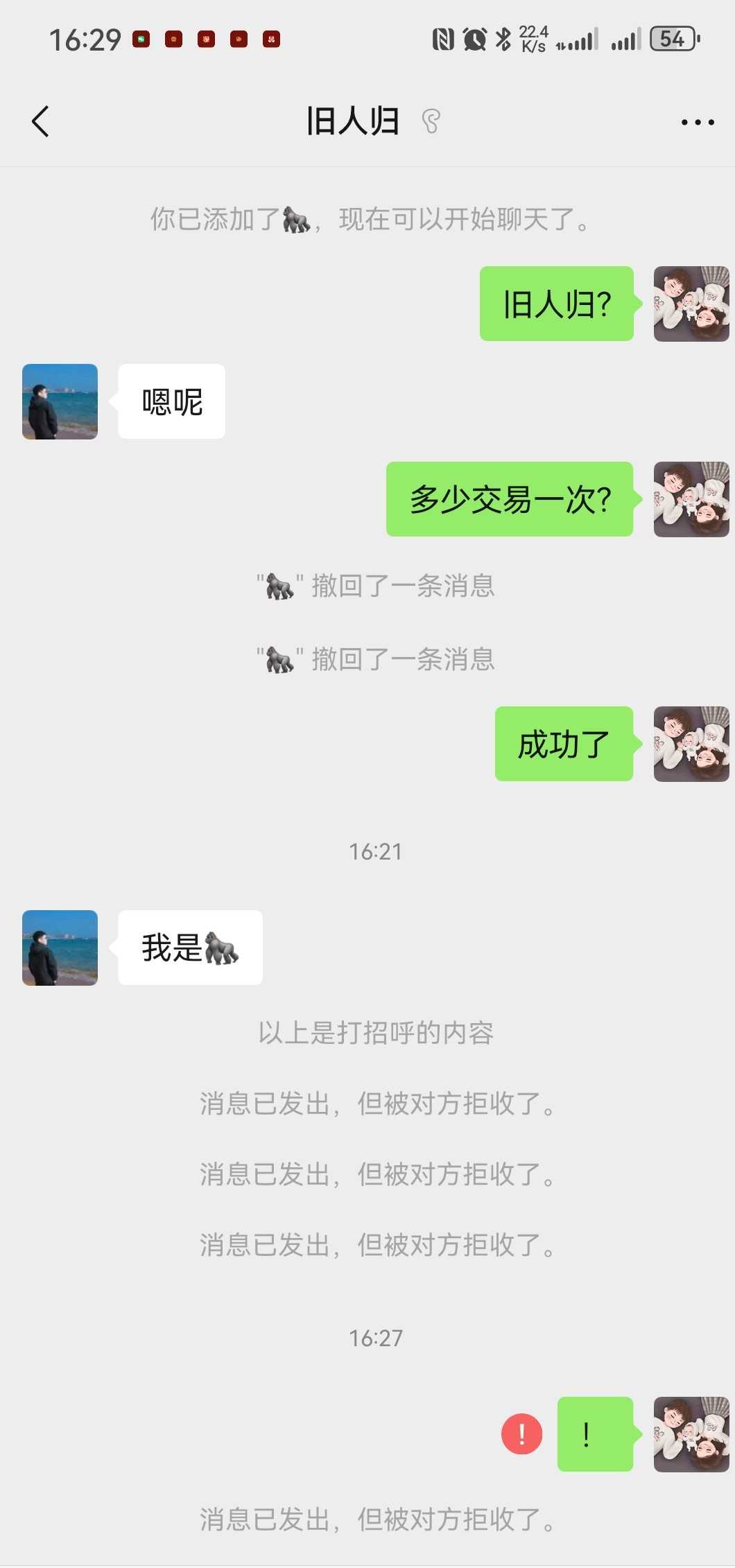Tap the red failed-send exclamation icon
This screenshot has width=735, height=1568.
[521, 1434]
